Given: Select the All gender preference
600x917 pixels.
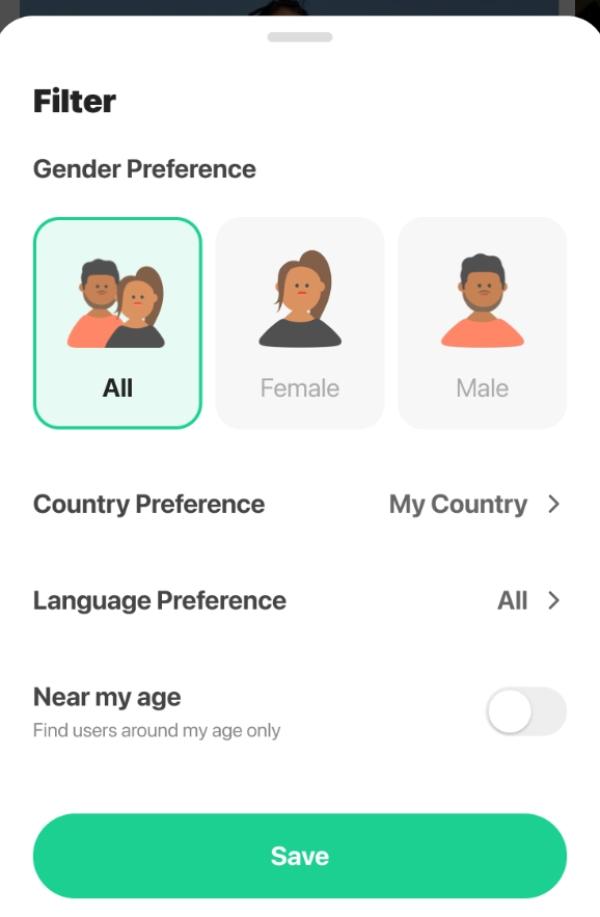Looking at the screenshot, I should (117, 323).
